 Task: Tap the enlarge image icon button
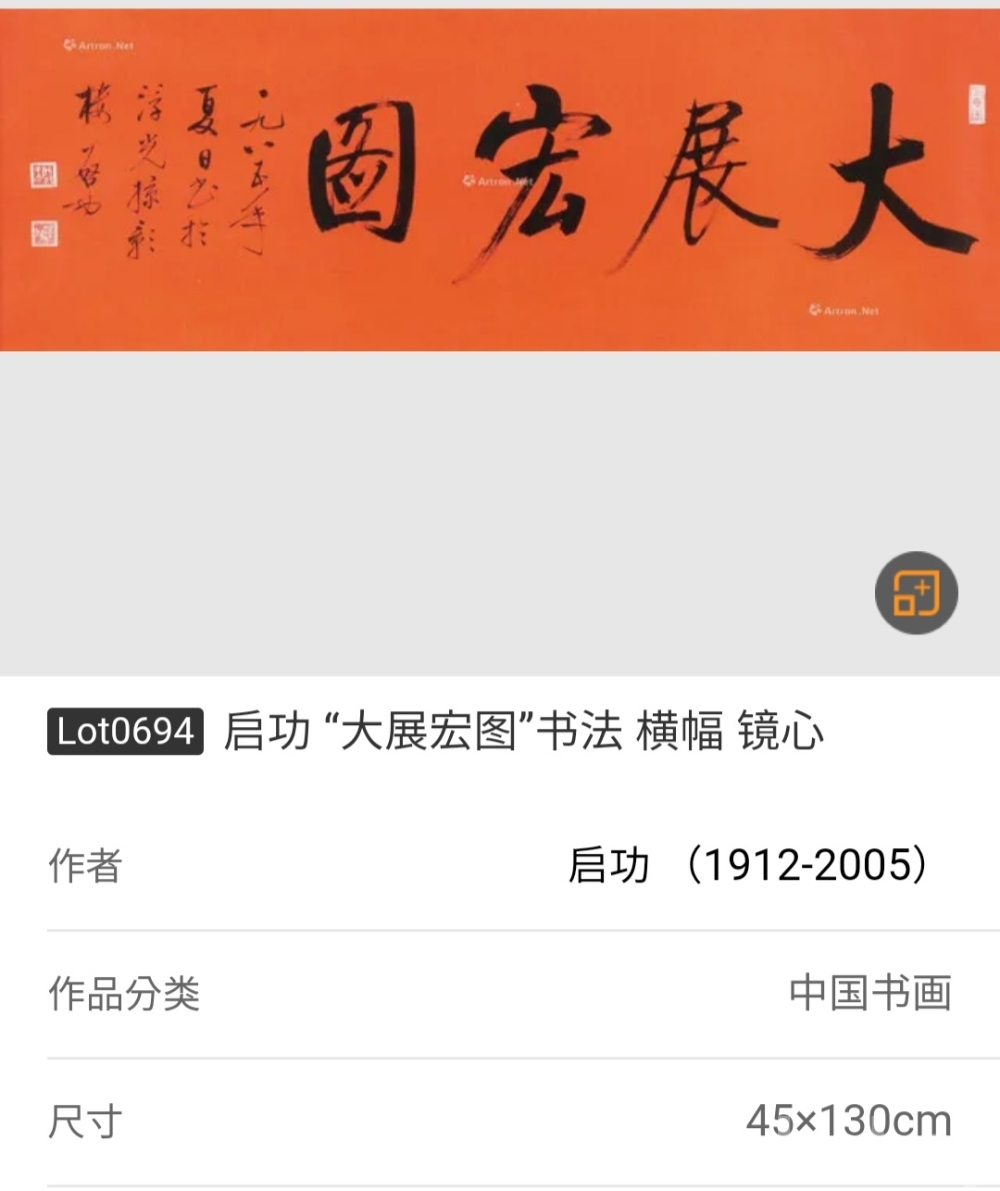(916, 594)
